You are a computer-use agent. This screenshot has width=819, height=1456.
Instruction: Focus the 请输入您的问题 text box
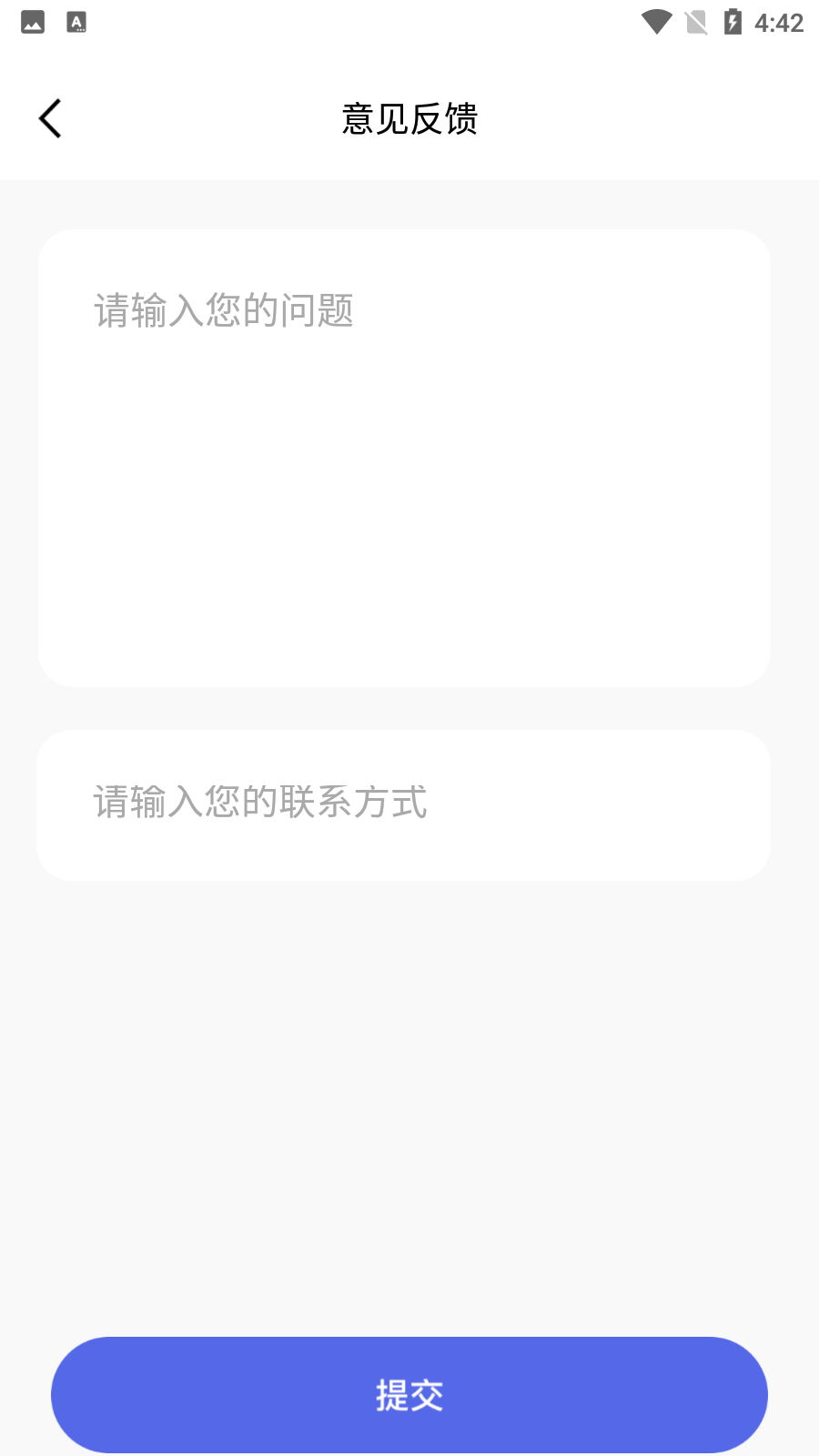pyautogui.click(x=404, y=457)
